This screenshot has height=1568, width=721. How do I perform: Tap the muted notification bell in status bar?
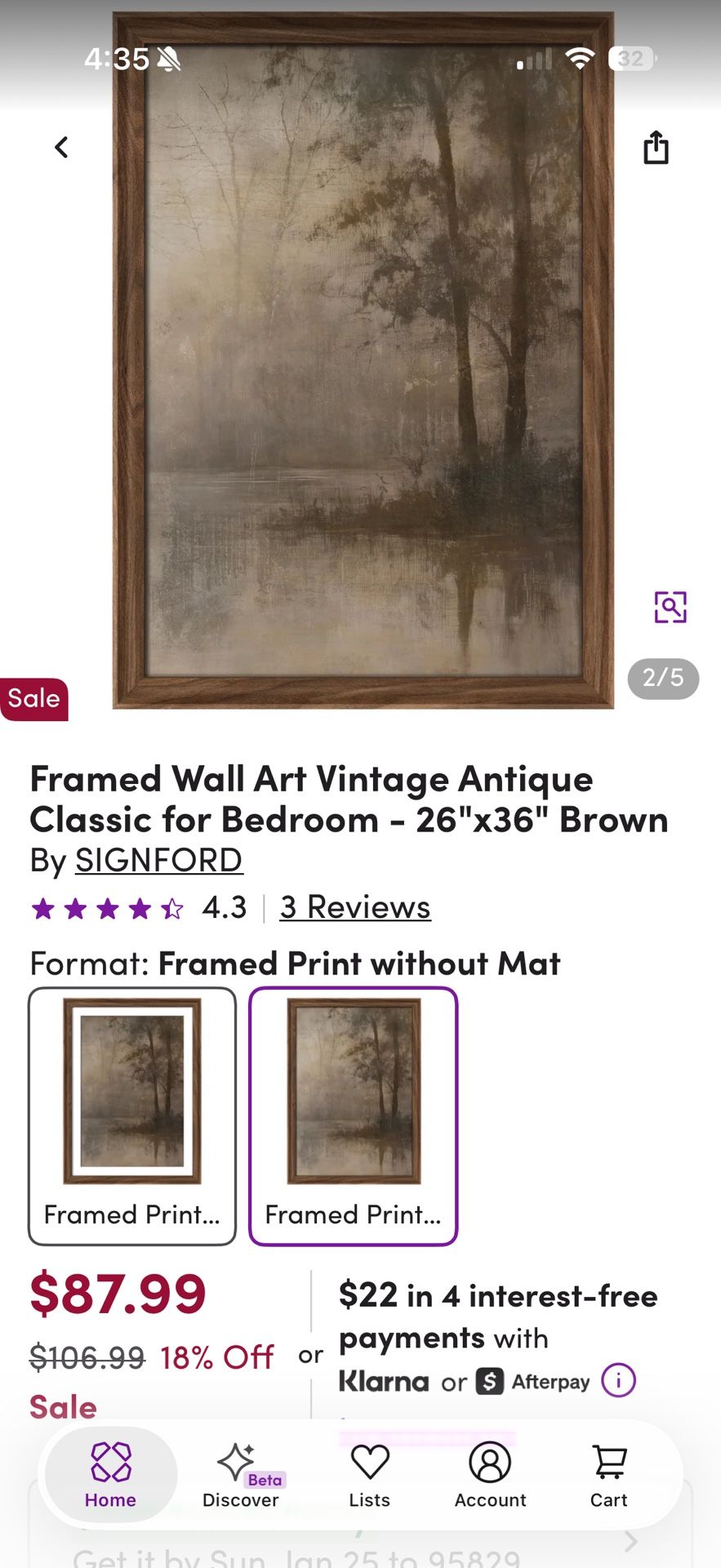(x=167, y=57)
